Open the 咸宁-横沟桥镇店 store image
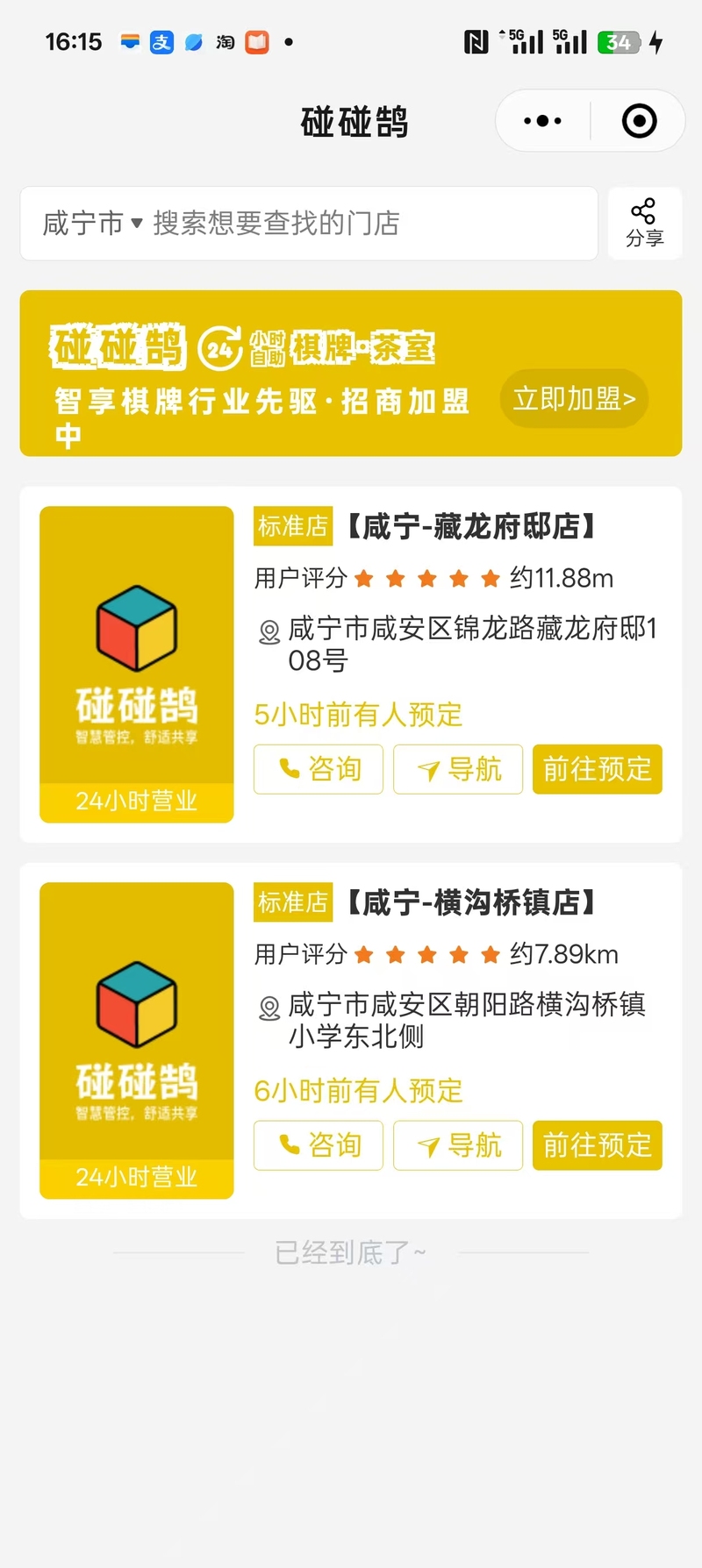Image resolution: width=702 pixels, height=1568 pixels. [x=137, y=1040]
